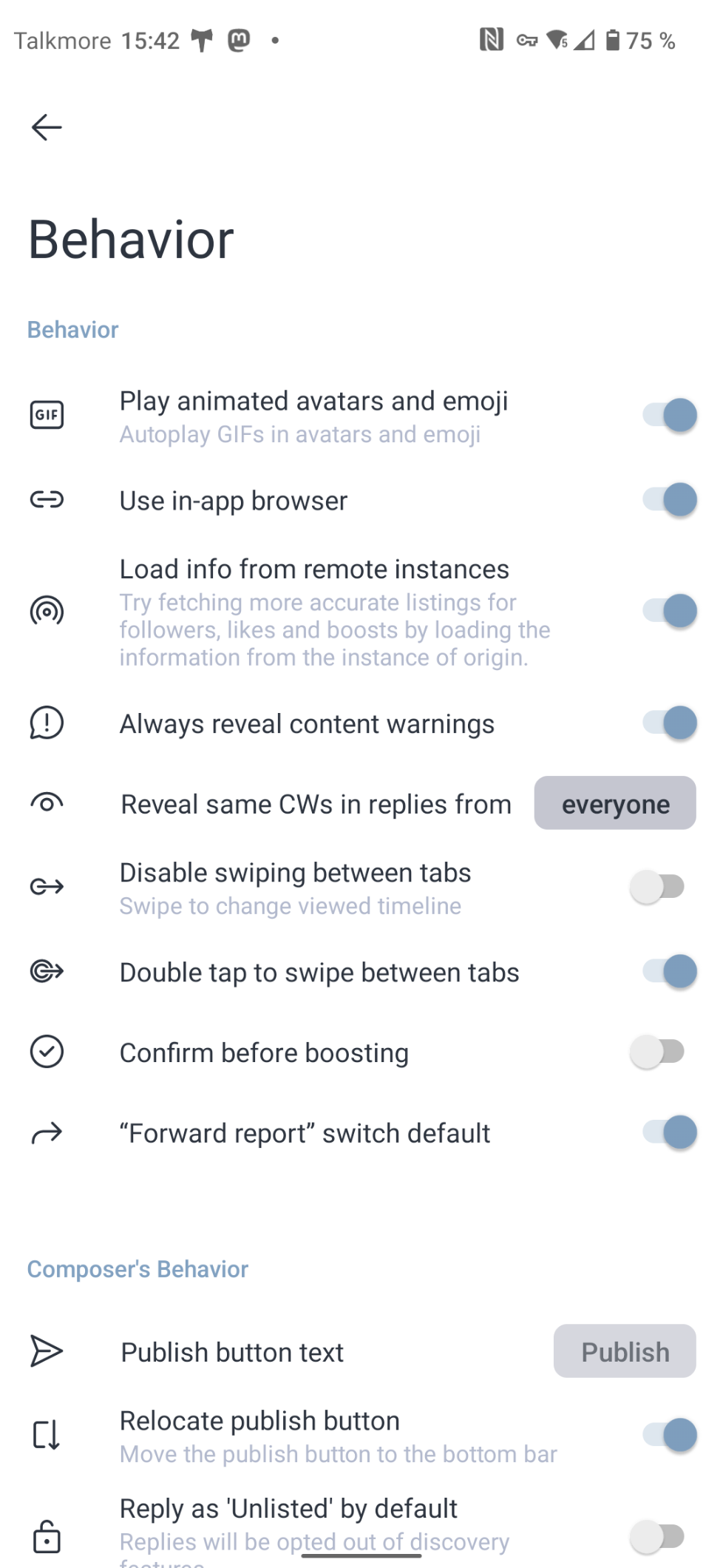Enable Reply as 'Unlisted' by default
Viewport: 723px width, 1568px height.
[x=658, y=1537]
